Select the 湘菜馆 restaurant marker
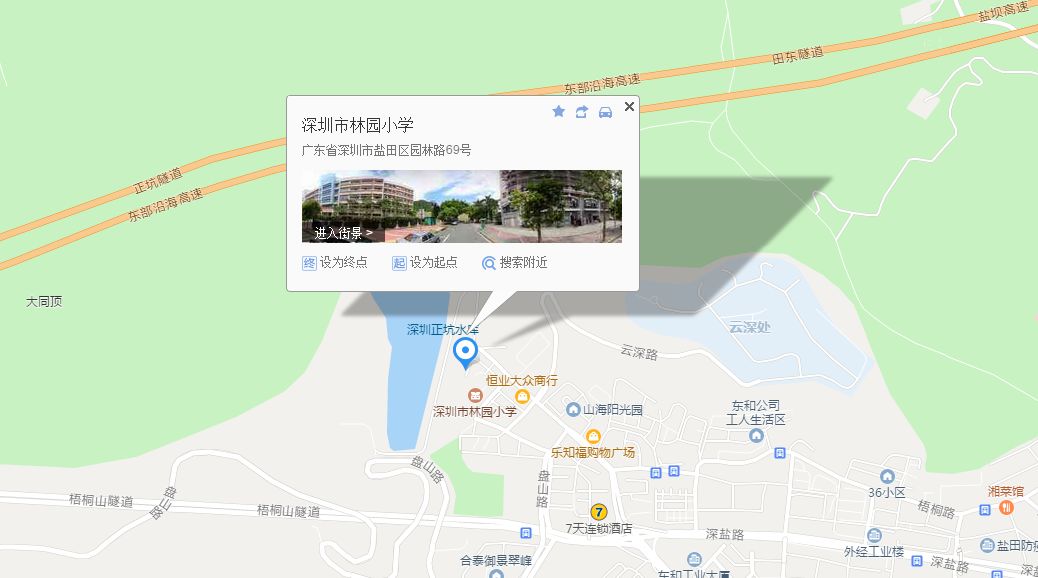1038x578 pixels. [1006, 507]
